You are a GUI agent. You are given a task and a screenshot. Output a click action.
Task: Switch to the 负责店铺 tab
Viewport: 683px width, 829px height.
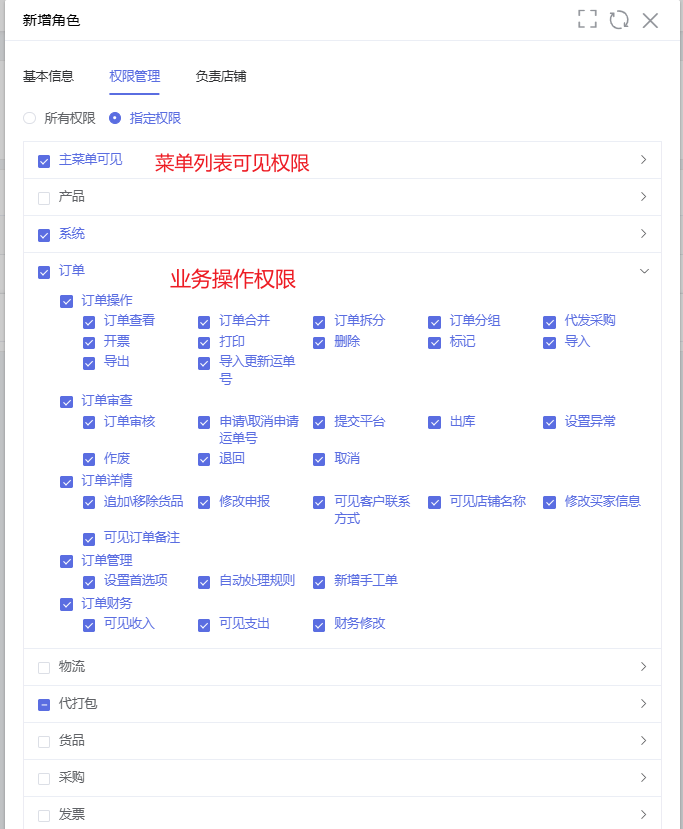pos(221,76)
